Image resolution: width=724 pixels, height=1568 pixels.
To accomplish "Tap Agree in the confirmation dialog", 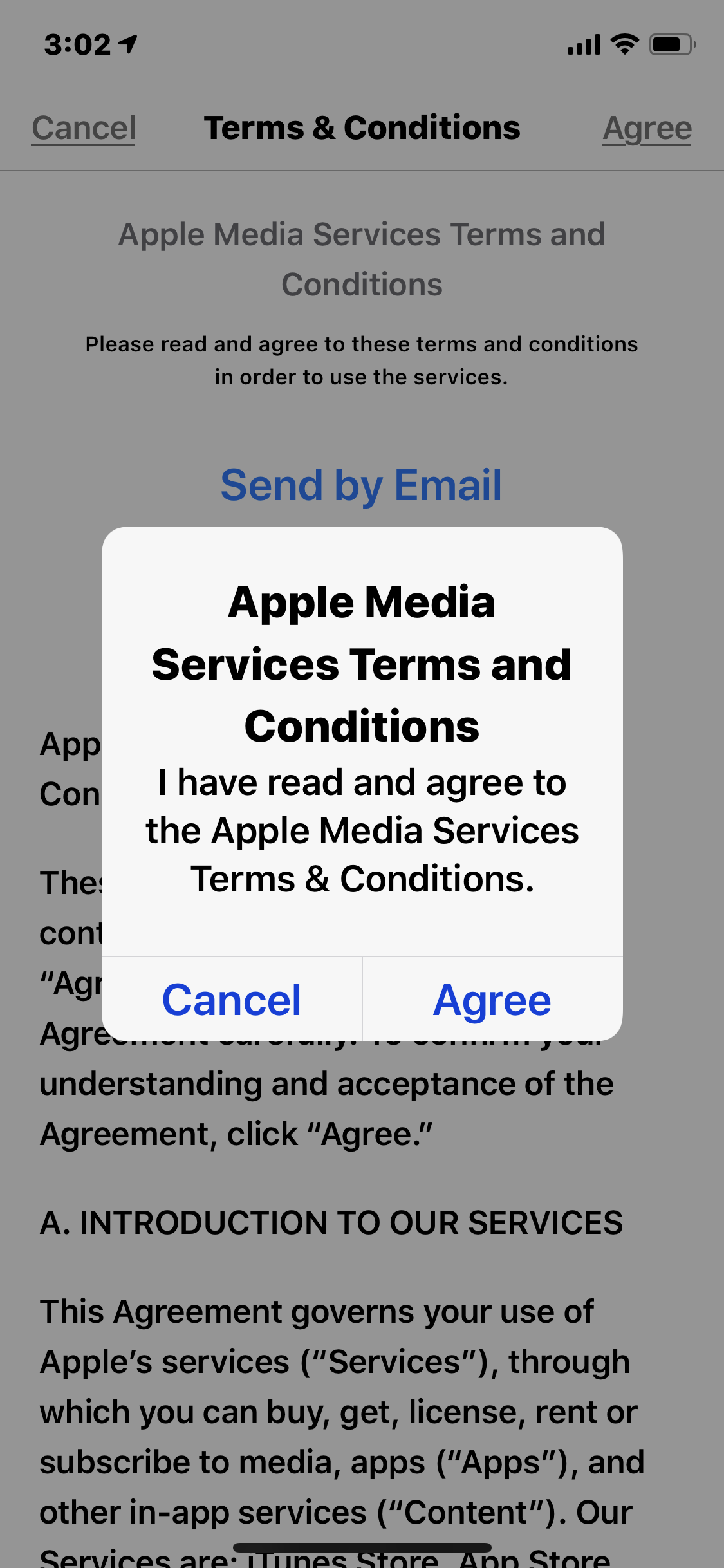I will tap(492, 1000).
